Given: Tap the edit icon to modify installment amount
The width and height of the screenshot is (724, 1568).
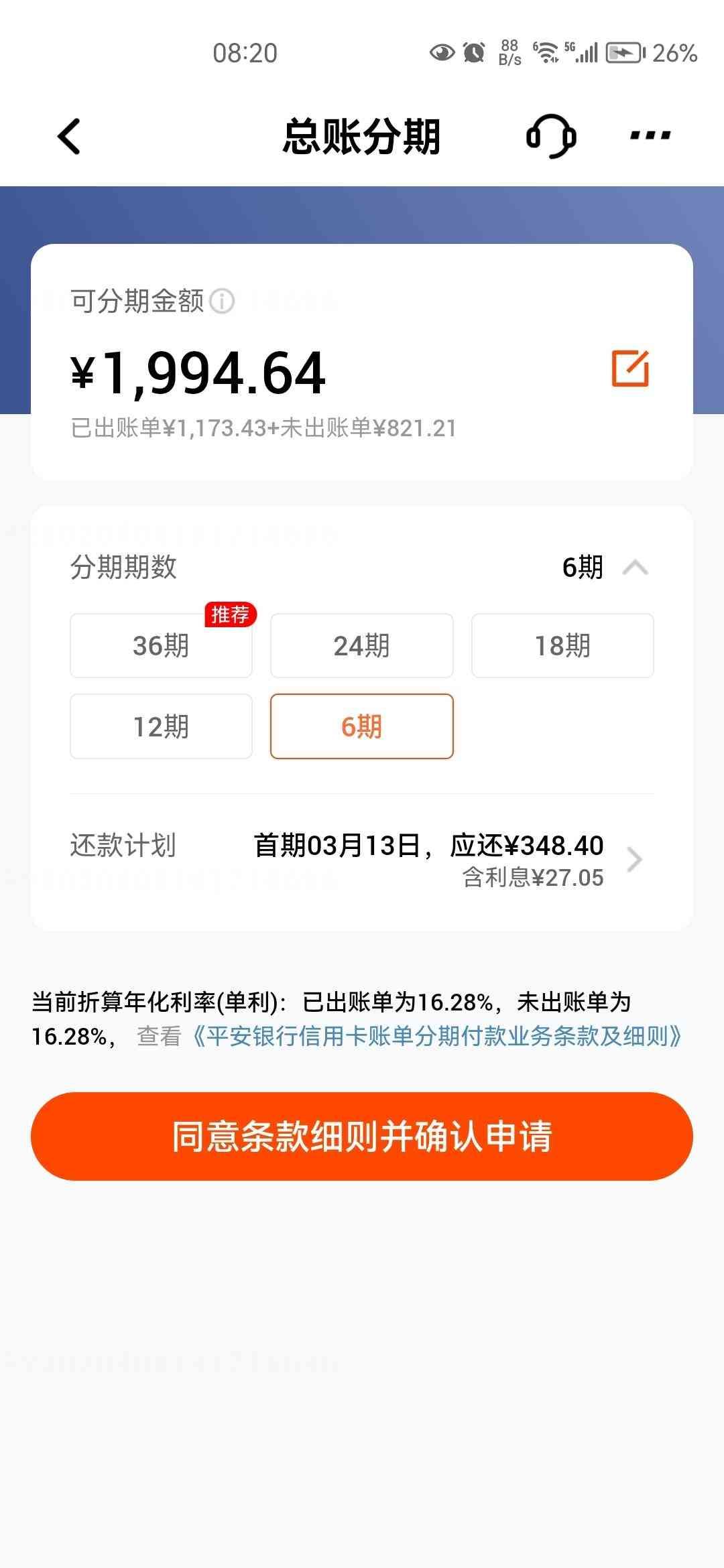Looking at the screenshot, I should [x=629, y=369].
